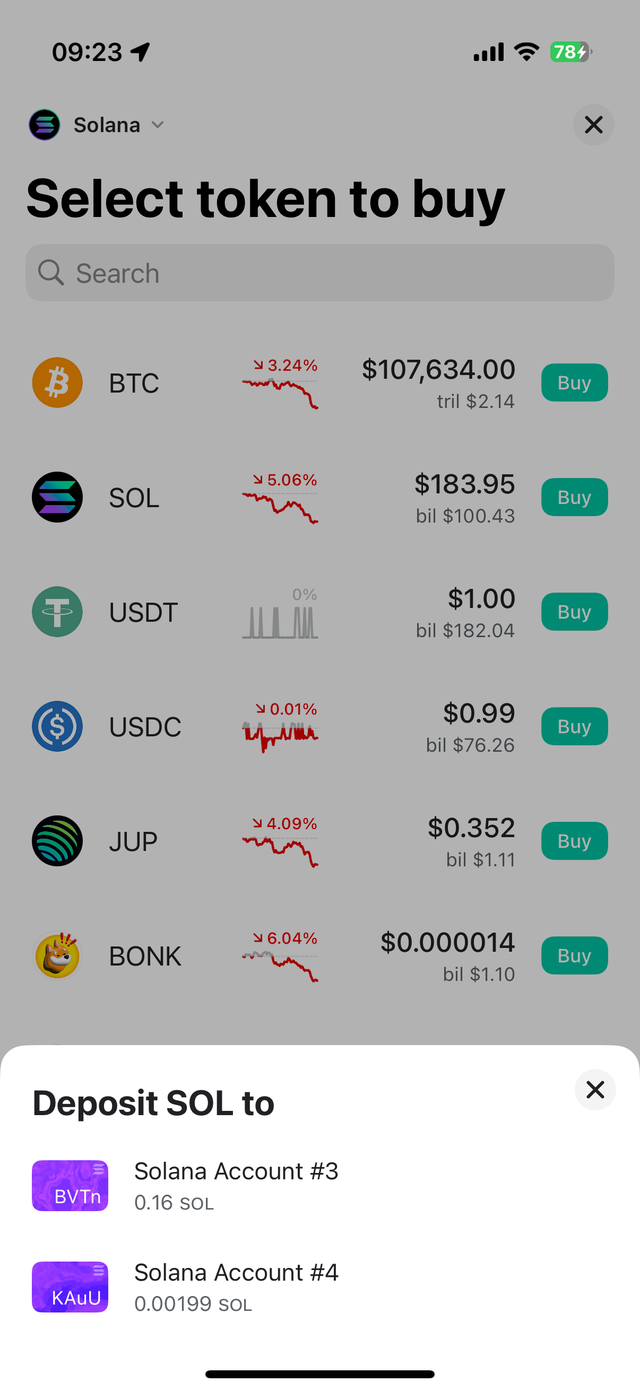Buy the BONK token
The image size is (640, 1391).
tap(574, 956)
